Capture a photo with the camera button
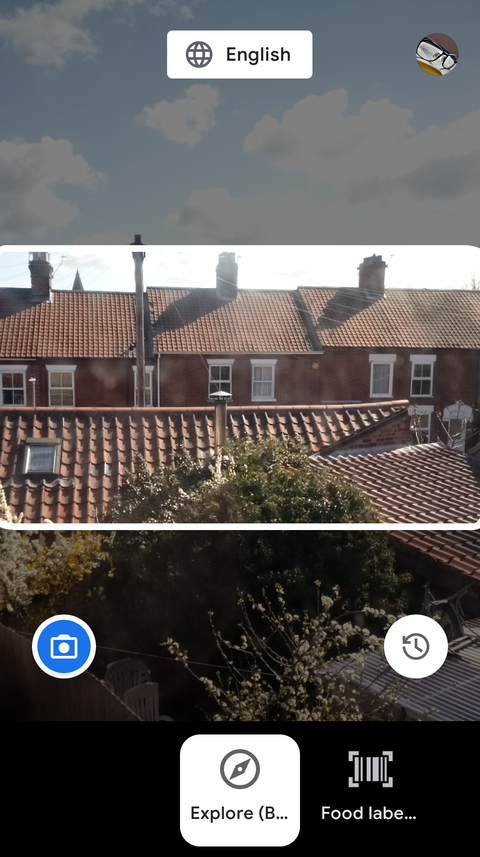 point(64,647)
